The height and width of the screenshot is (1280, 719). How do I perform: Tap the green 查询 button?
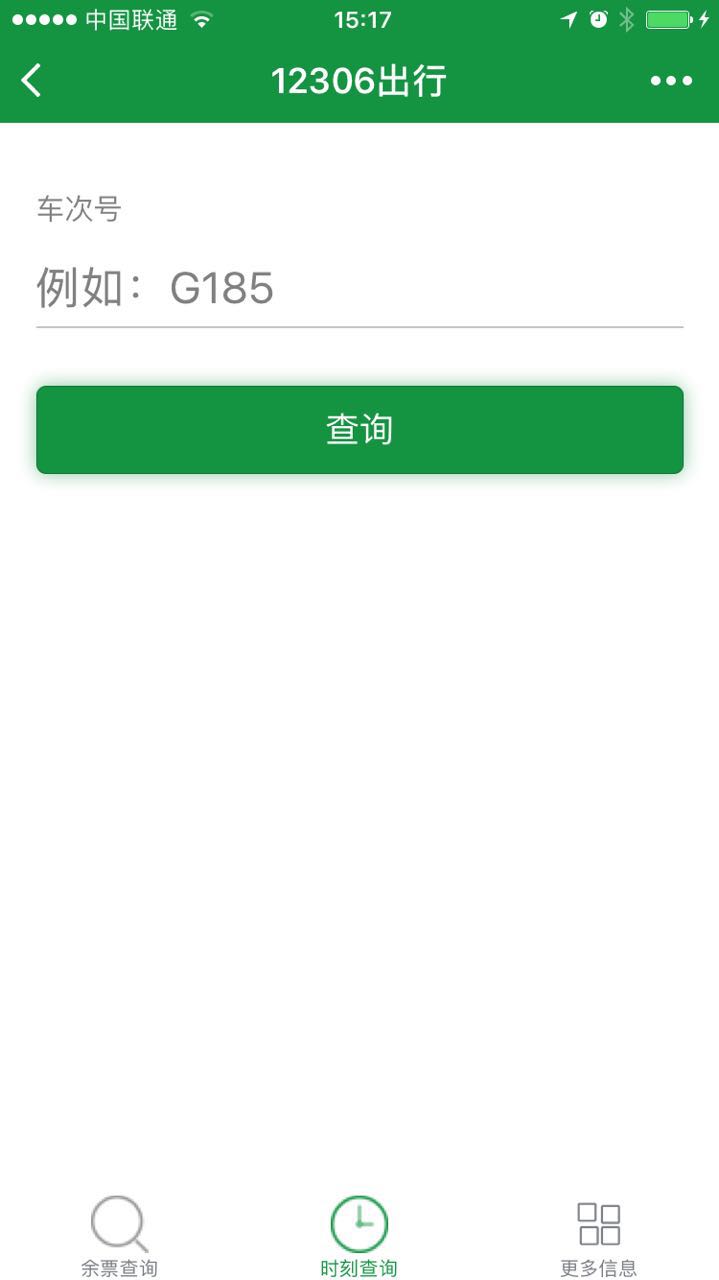click(x=359, y=430)
